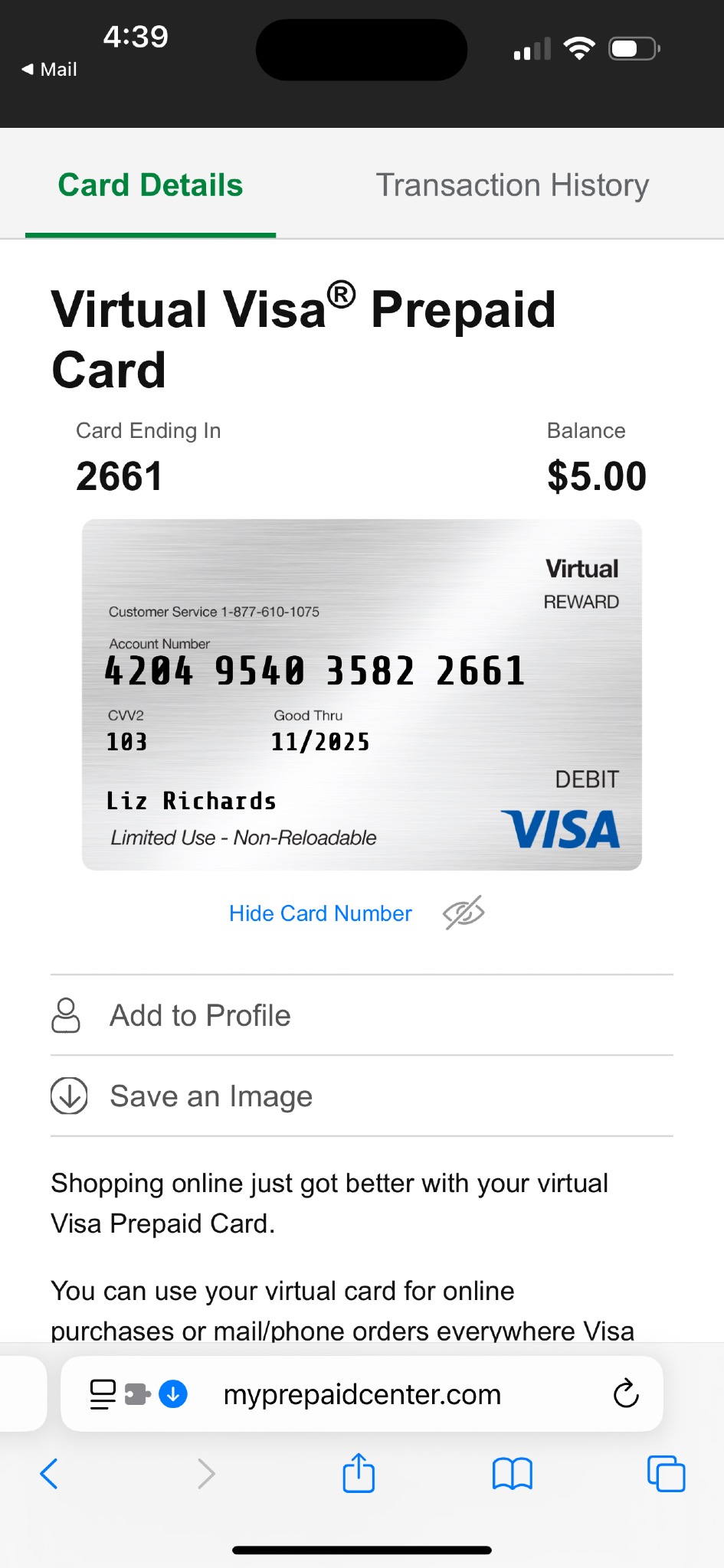Open Safari bookmarks
Viewport: 724px width, 1568px height.
512,1473
